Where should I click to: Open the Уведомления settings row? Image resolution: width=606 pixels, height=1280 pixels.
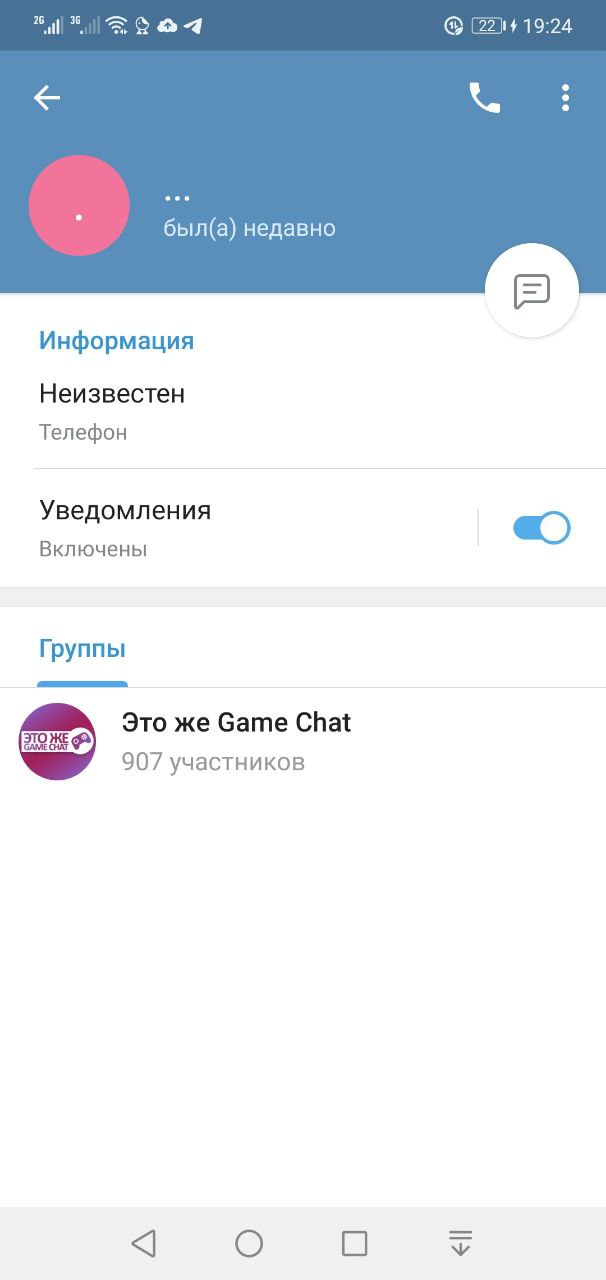[240, 528]
